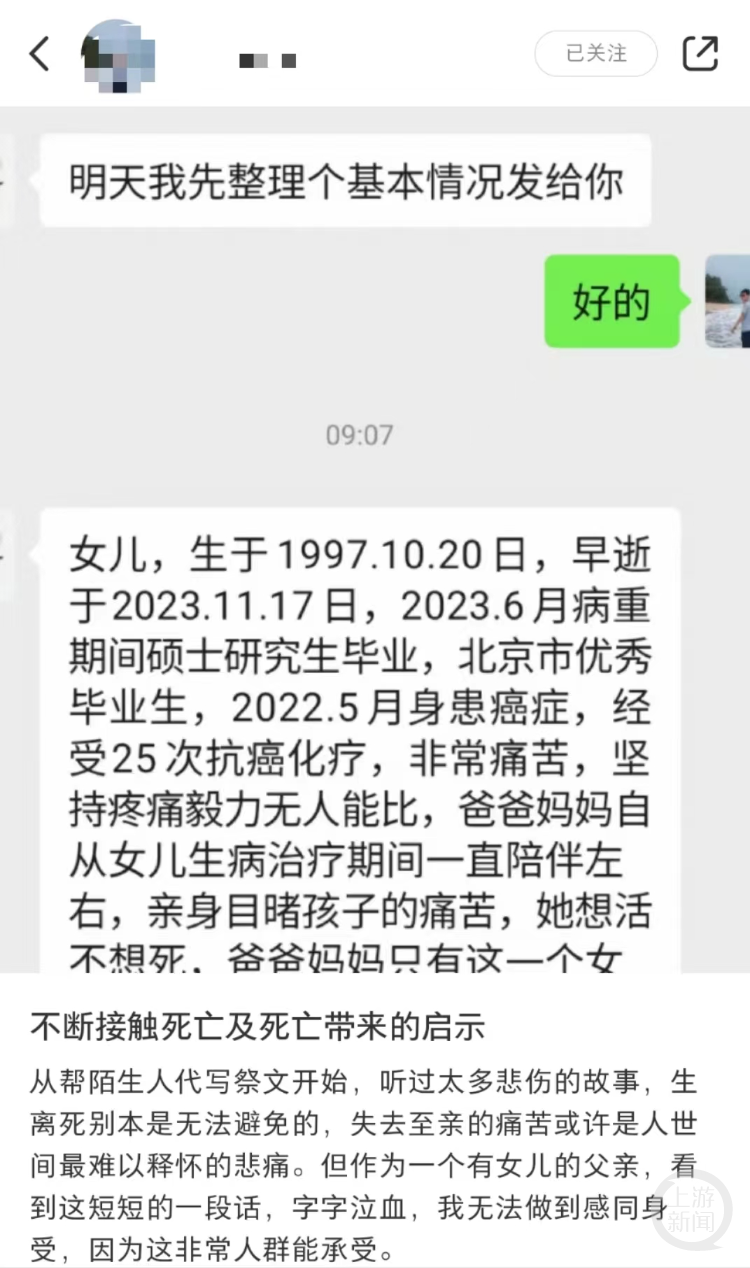
Task: Open the author's profile avatar
Action: point(118,55)
